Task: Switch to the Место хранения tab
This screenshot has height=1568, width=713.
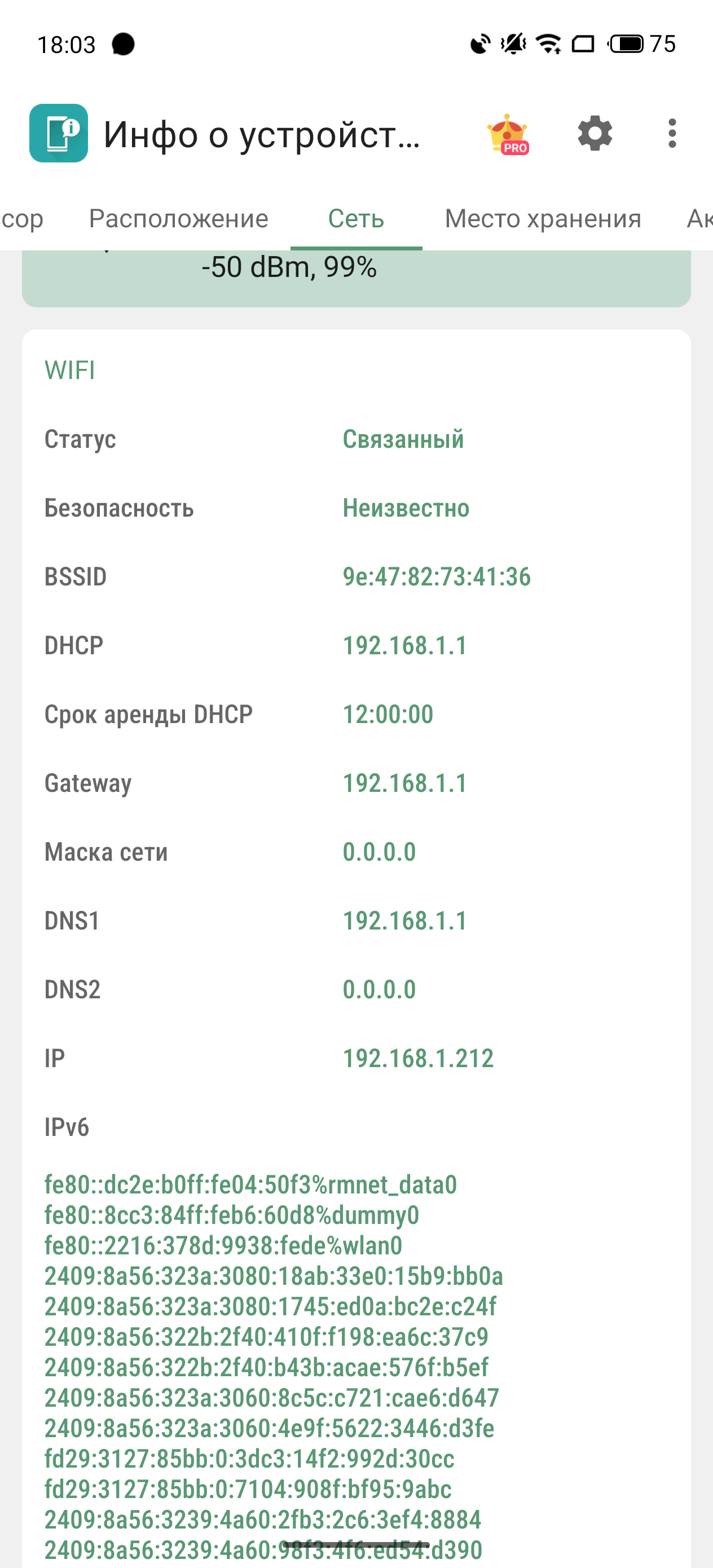Action: 543,218
